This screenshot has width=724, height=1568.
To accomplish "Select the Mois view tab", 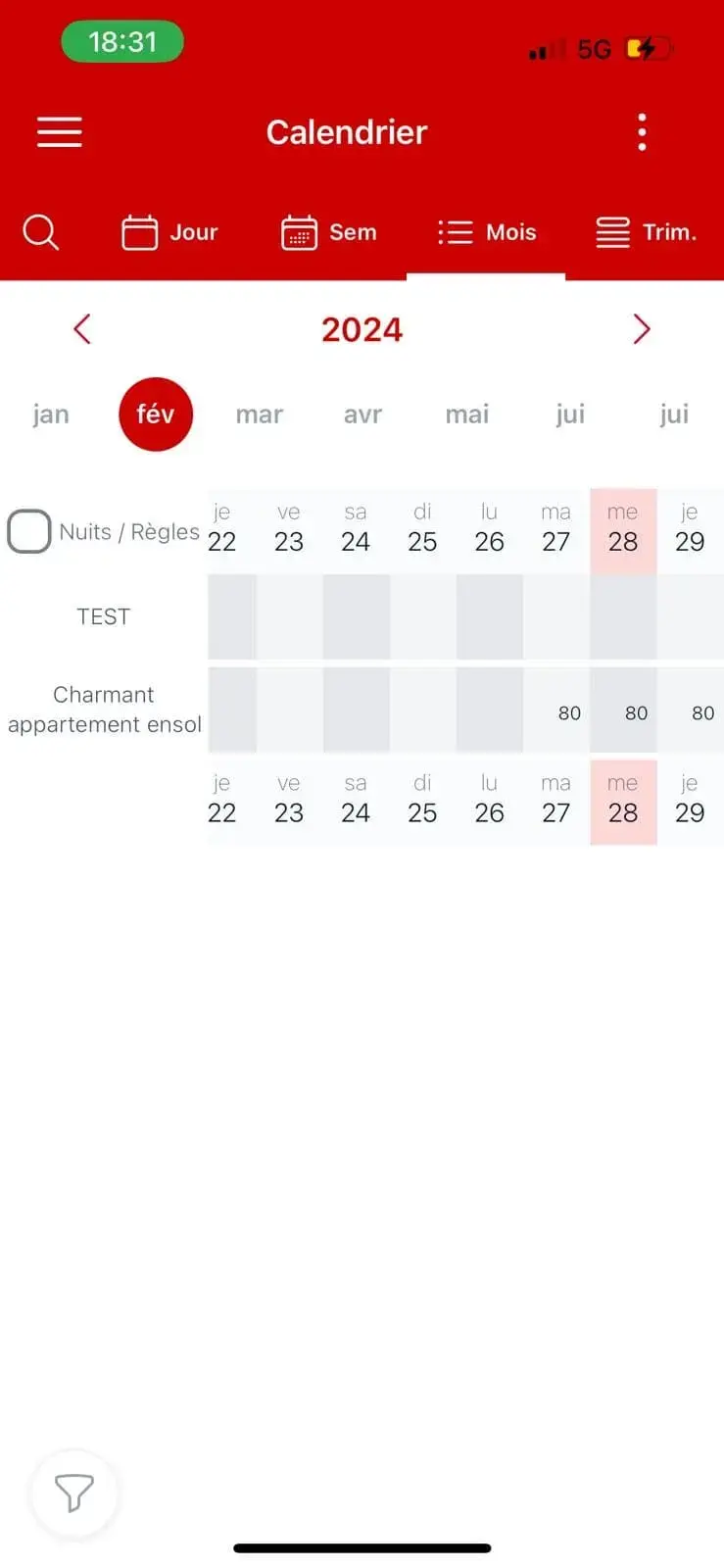I will coord(486,232).
